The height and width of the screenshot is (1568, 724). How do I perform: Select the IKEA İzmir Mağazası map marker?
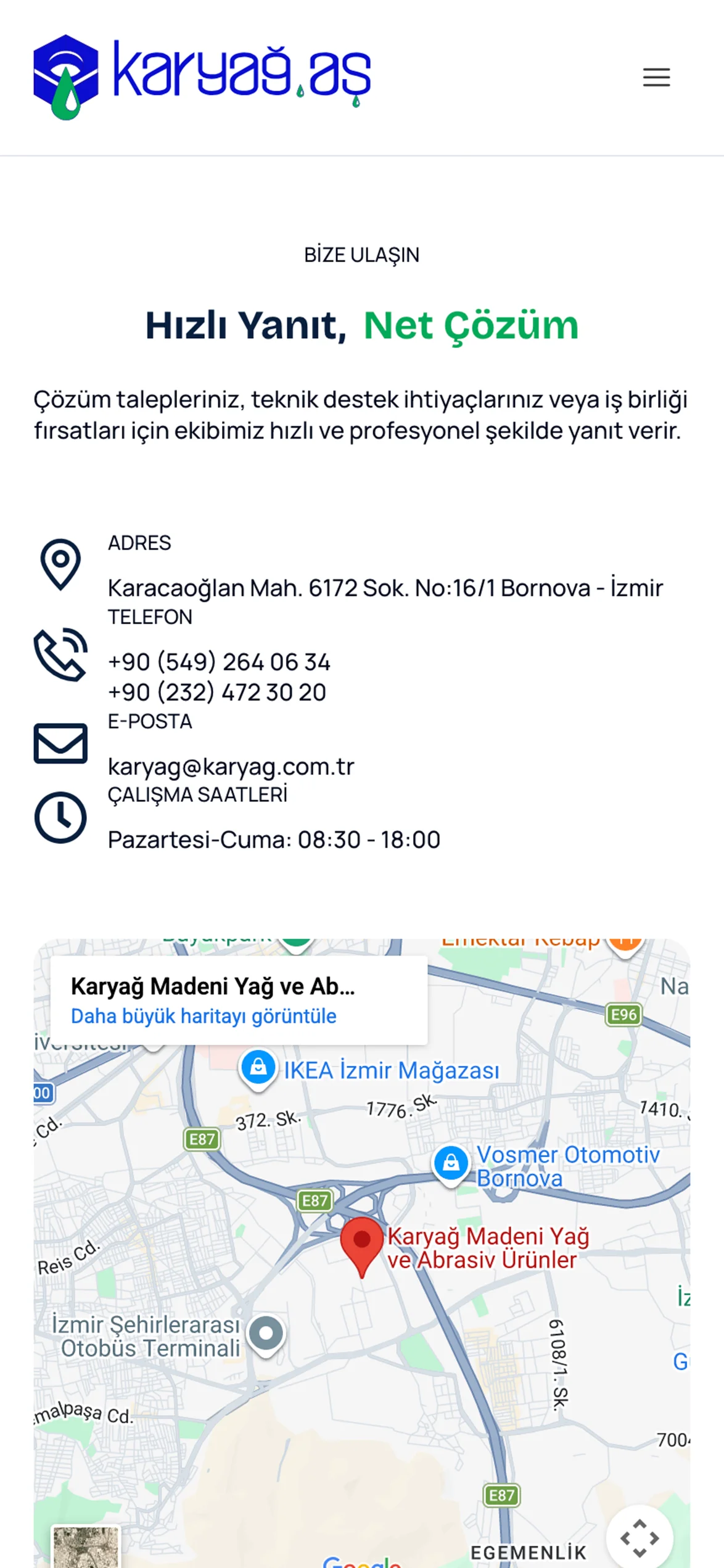258,1068
